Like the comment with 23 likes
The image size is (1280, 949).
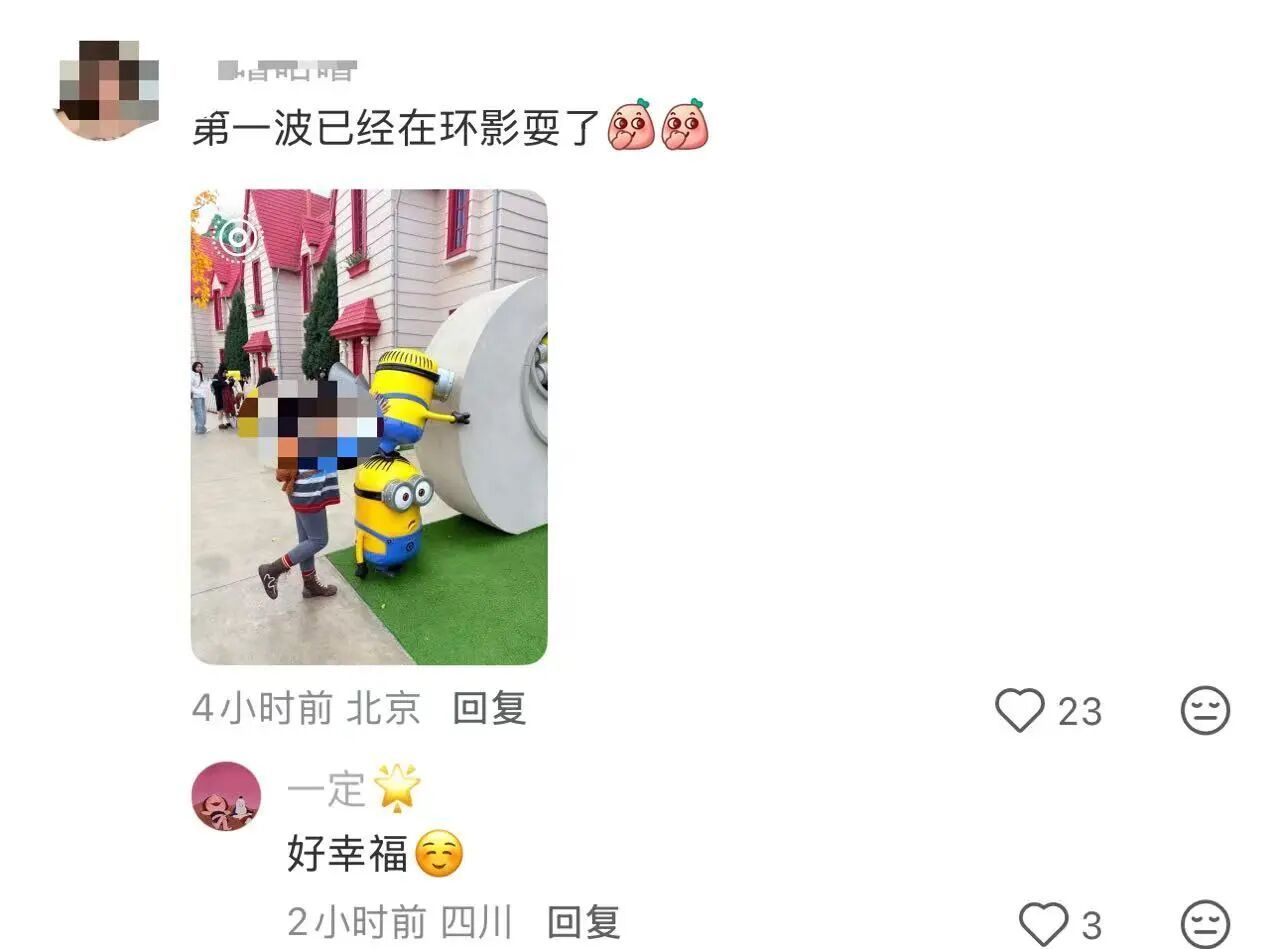[x=1020, y=711]
